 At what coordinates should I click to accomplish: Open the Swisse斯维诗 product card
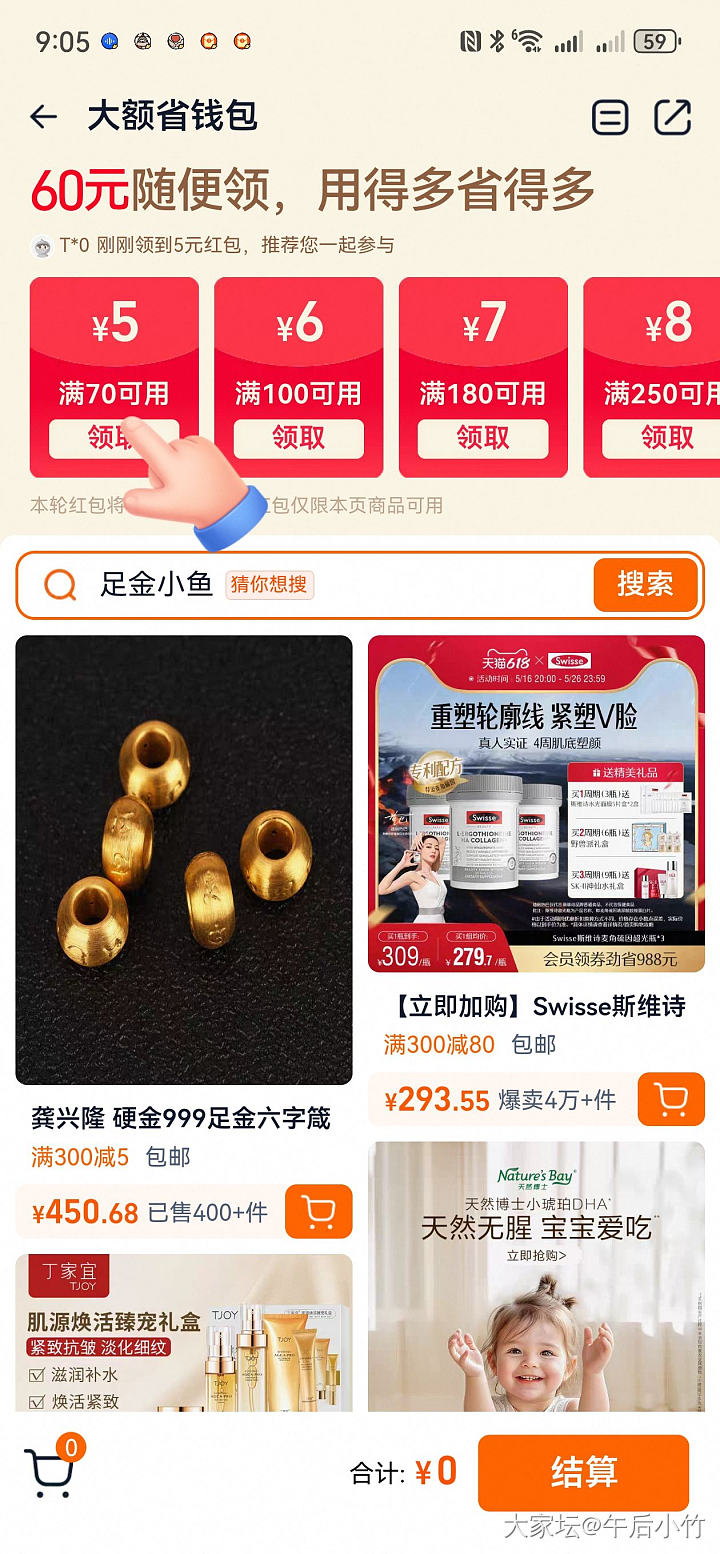[x=536, y=804]
